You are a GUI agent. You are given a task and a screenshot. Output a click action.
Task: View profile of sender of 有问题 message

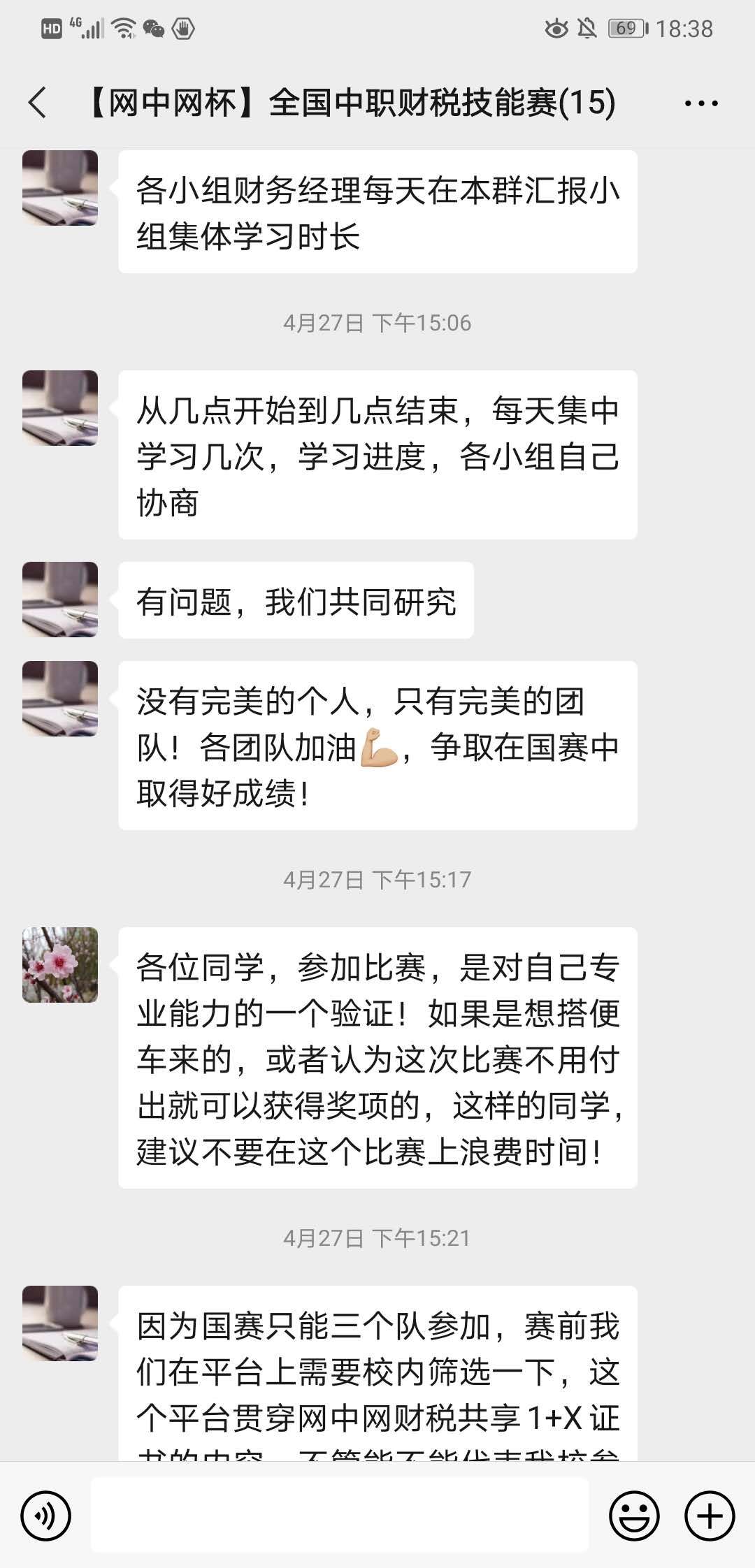tap(60, 600)
